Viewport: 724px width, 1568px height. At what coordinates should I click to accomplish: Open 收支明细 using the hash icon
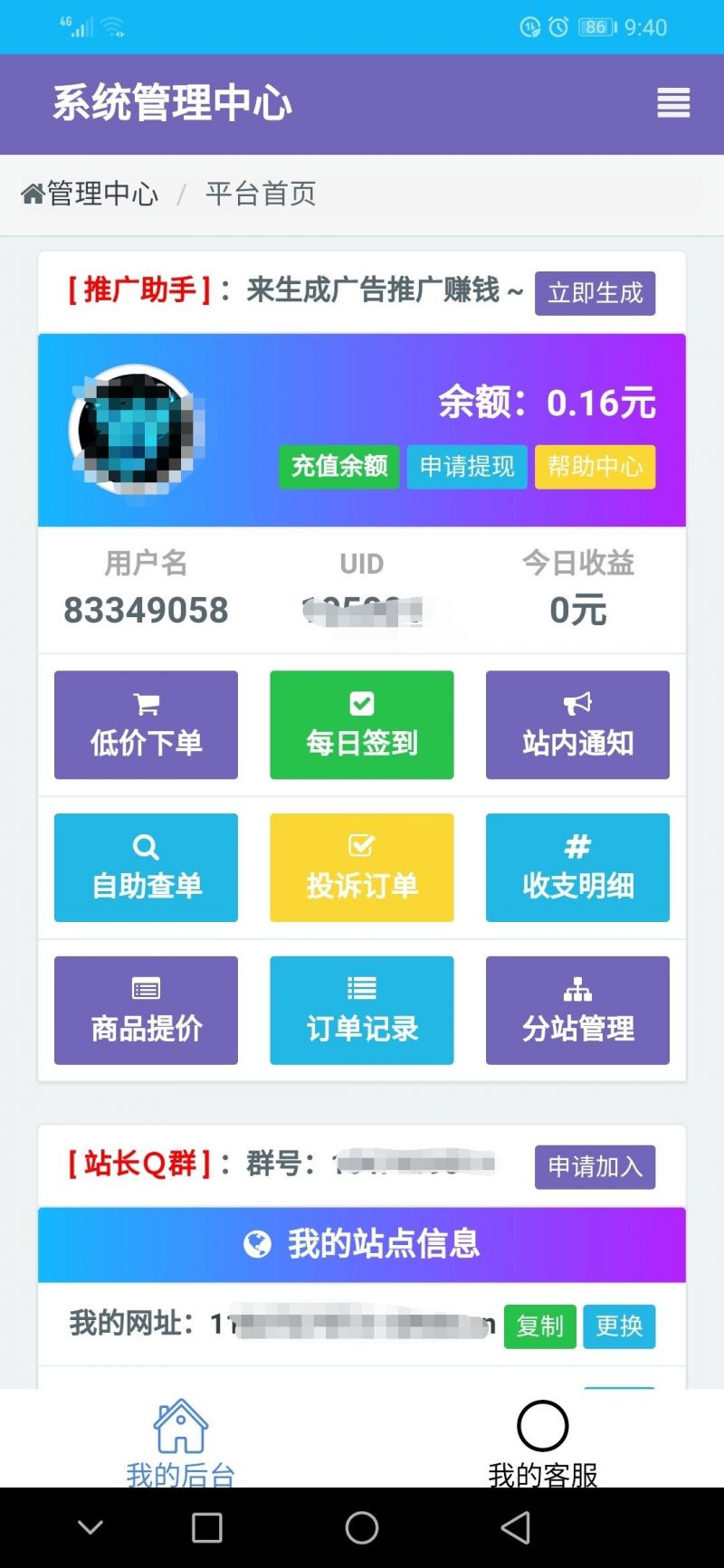click(577, 845)
